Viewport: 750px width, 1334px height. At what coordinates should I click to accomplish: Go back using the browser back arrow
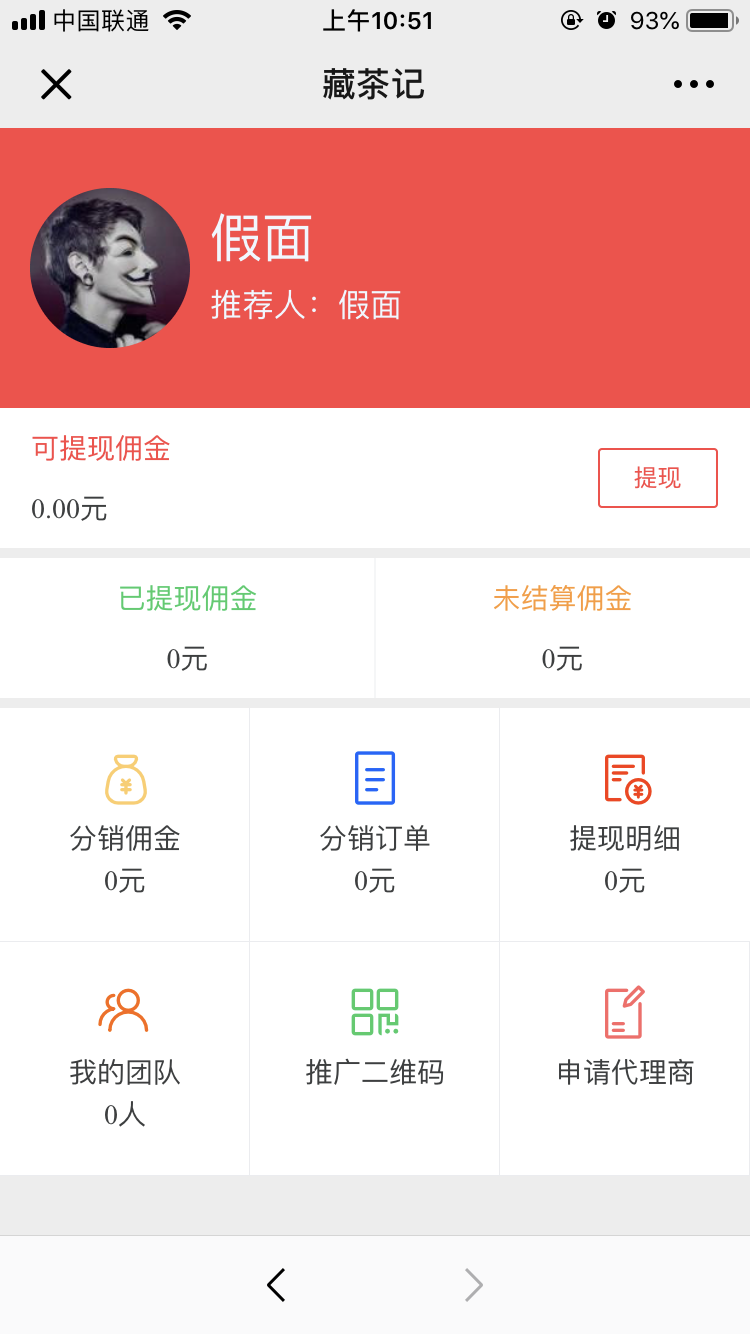(x=276, y=1285)
